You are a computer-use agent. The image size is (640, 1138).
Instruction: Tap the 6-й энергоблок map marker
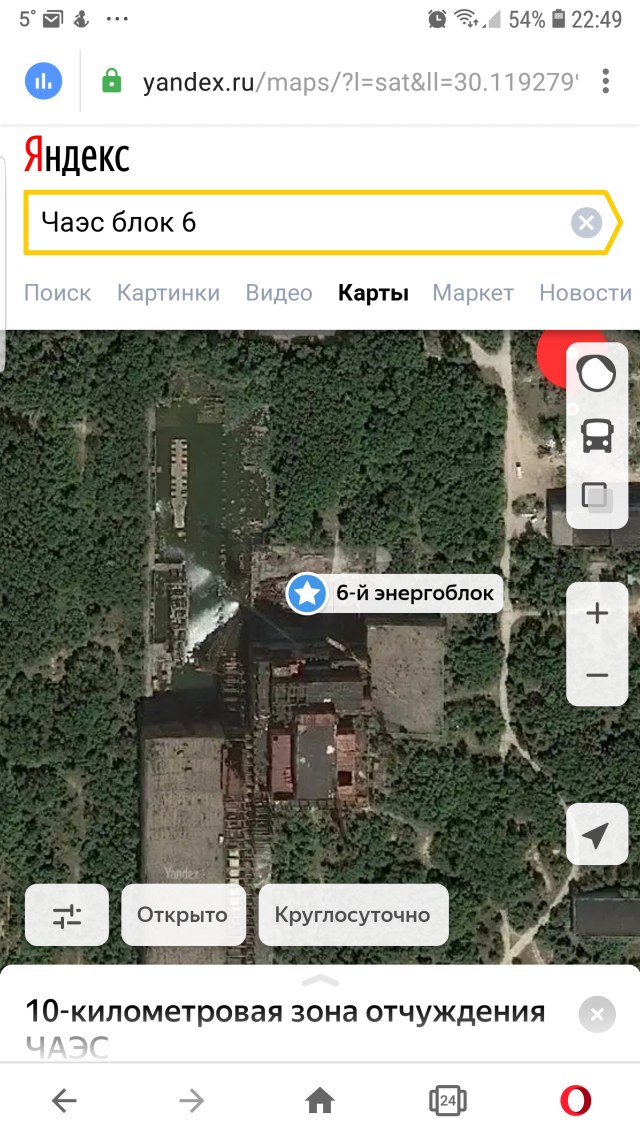(308, 594)
